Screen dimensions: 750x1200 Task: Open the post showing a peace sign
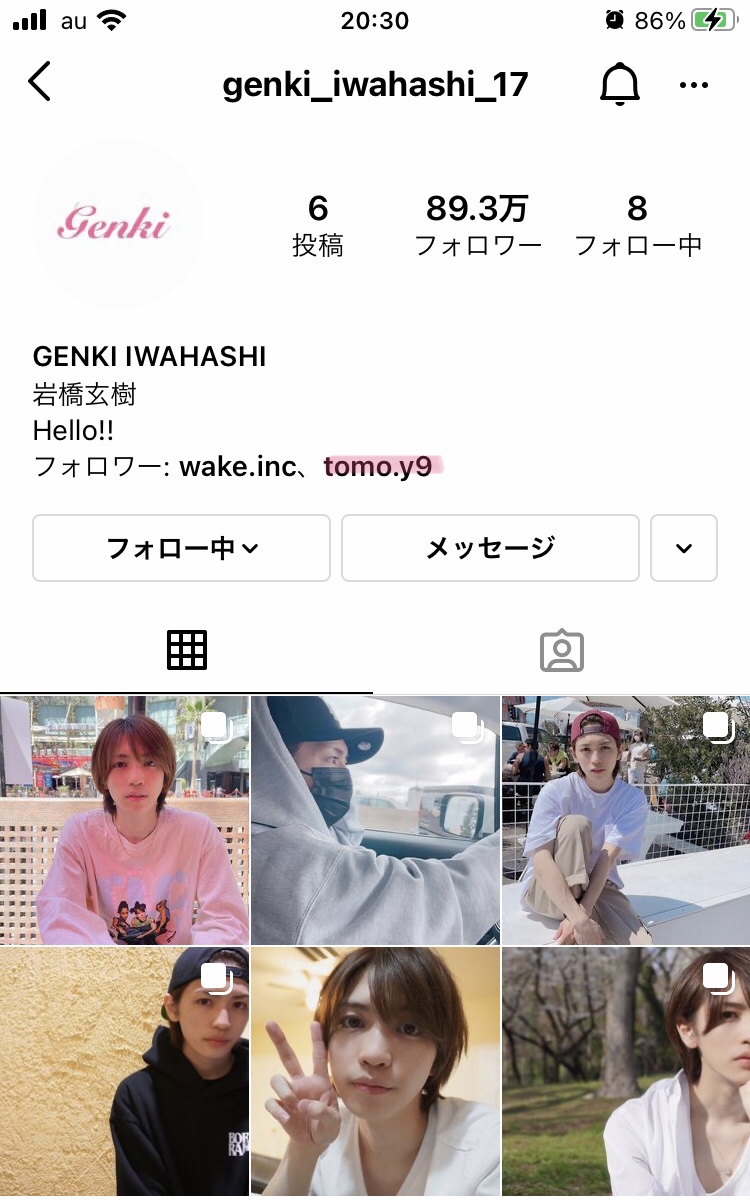coord(375,1072)
